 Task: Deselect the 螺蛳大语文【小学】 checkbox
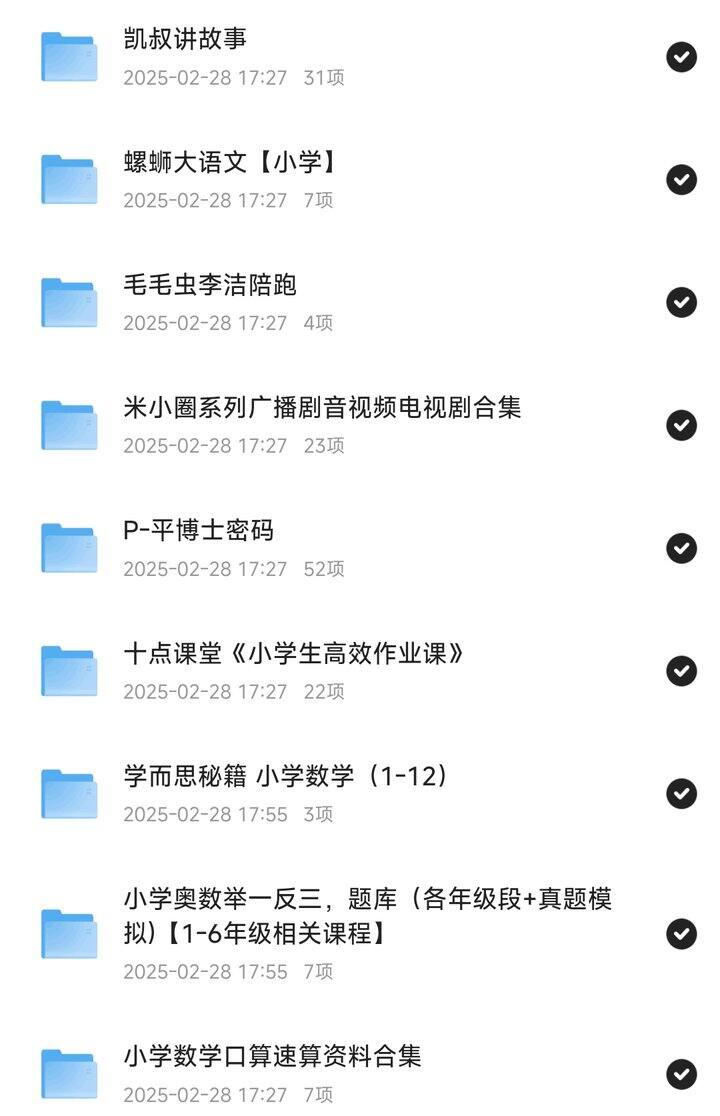click(x=681, y=180)
